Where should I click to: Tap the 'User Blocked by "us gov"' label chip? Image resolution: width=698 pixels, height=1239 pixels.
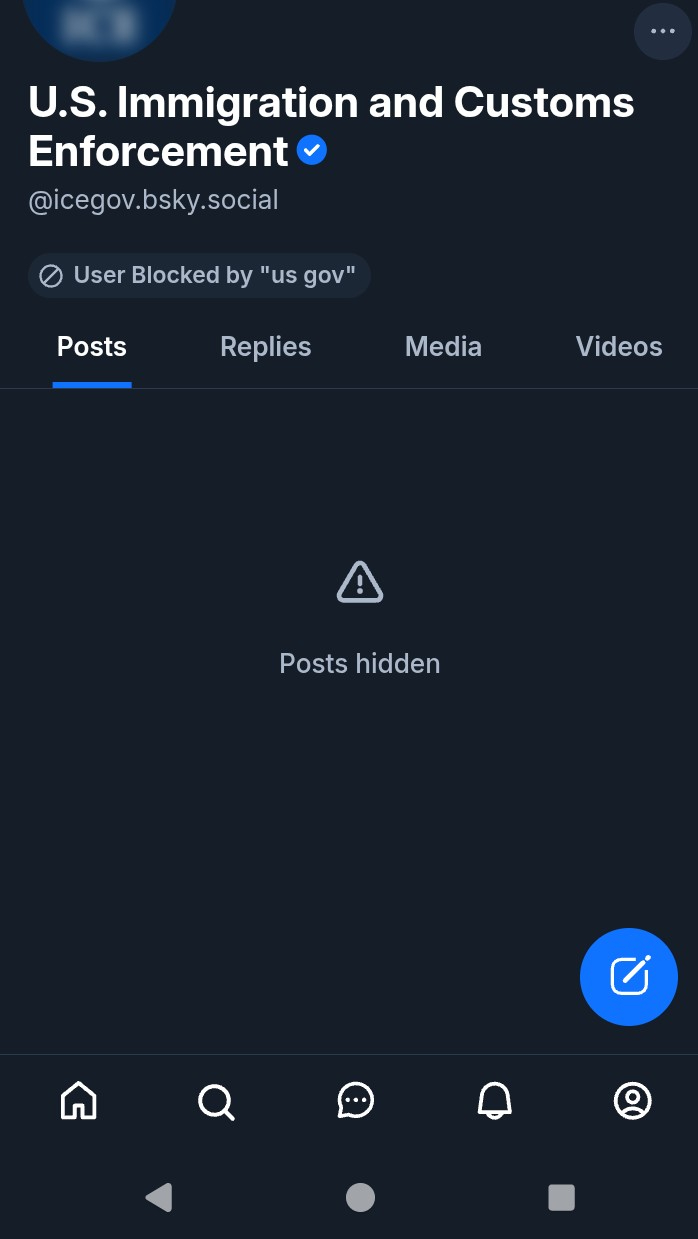tap(199, 275)
